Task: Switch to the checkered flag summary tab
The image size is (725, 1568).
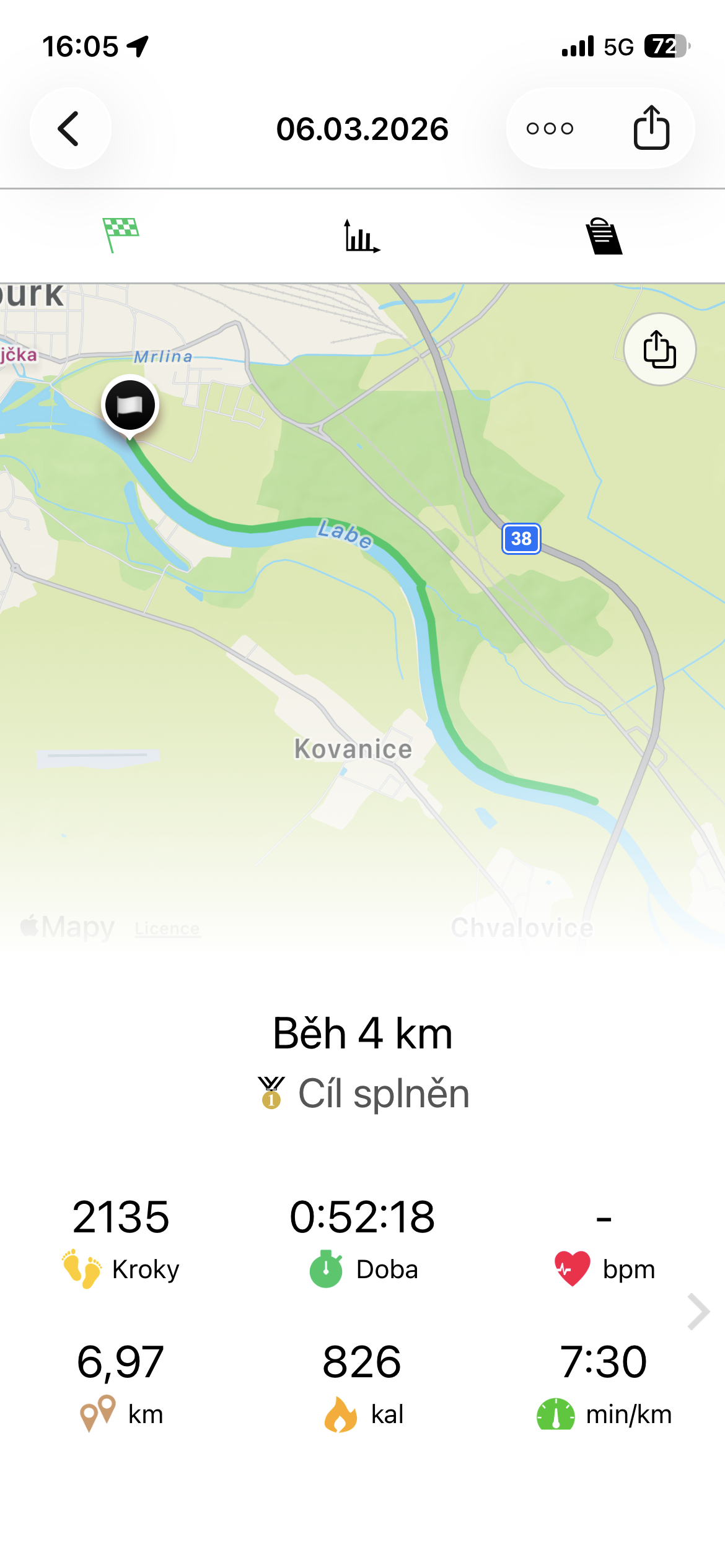Action: 121,235
